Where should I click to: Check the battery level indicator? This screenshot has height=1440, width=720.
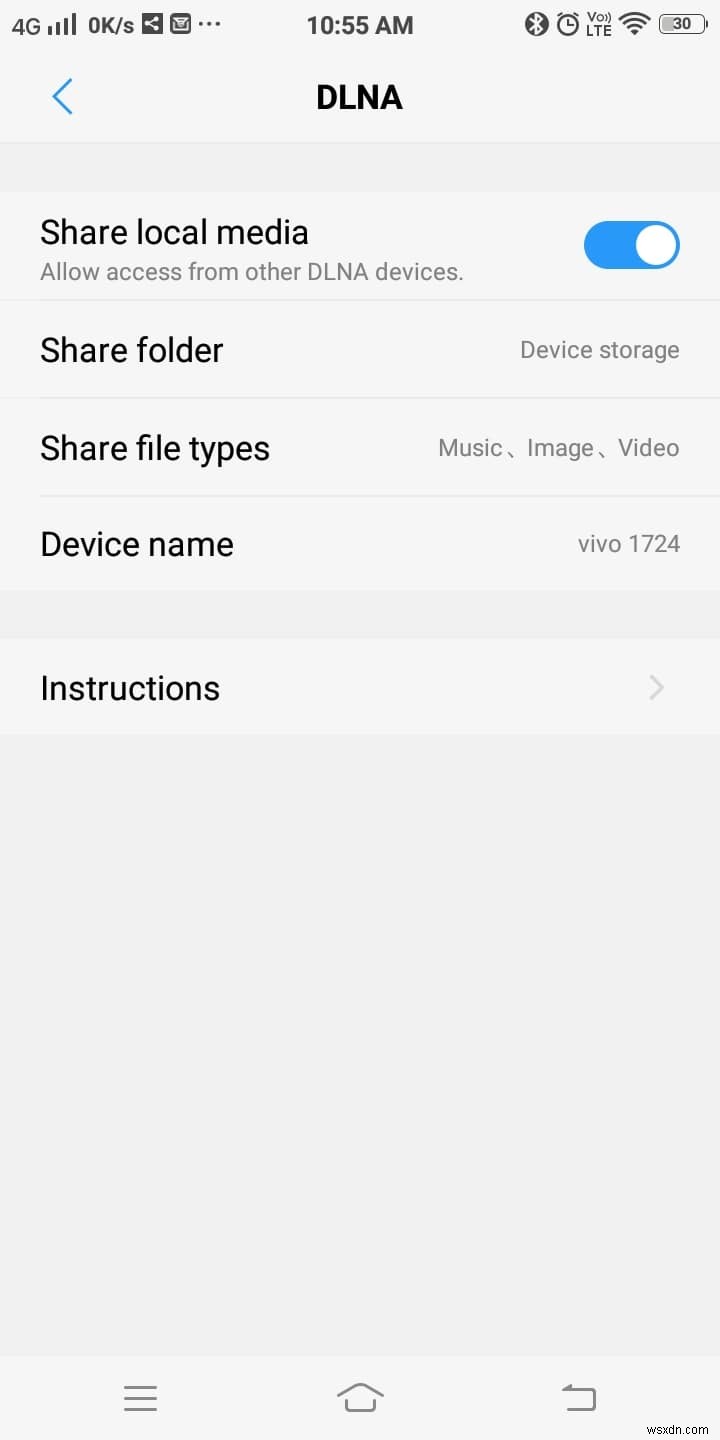pyautogui.click(x=681, y=24)
